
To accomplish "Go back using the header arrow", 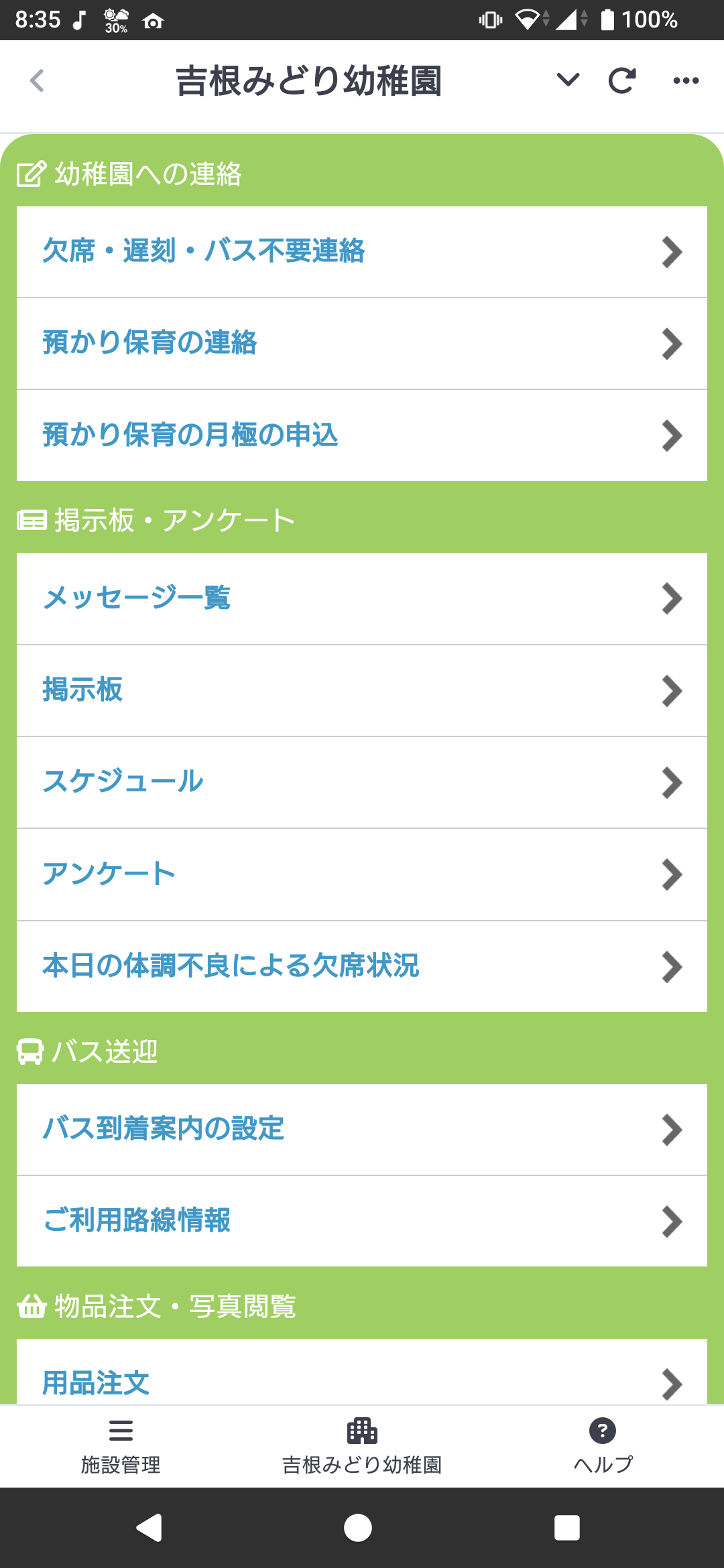I will tap(38, 80).
